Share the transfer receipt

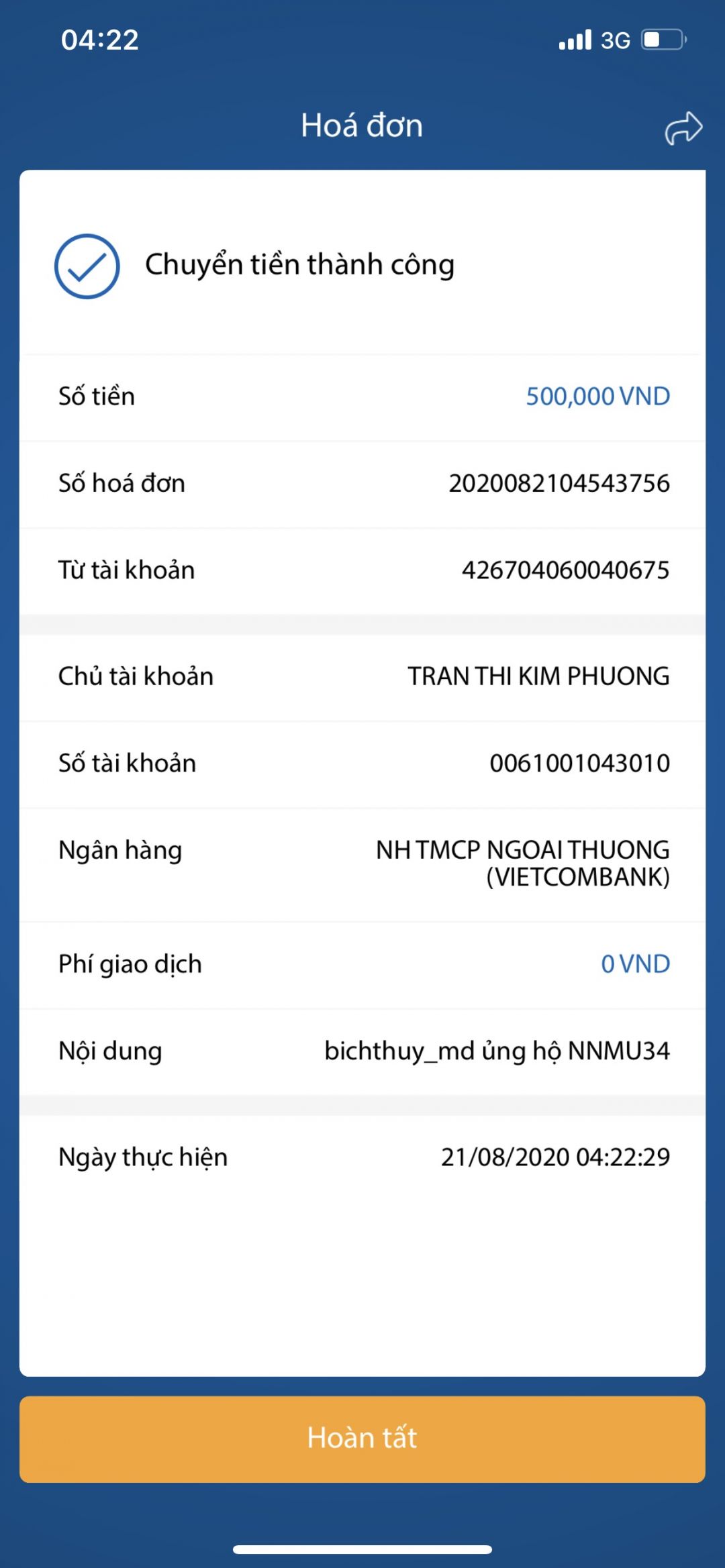point(683,127)
